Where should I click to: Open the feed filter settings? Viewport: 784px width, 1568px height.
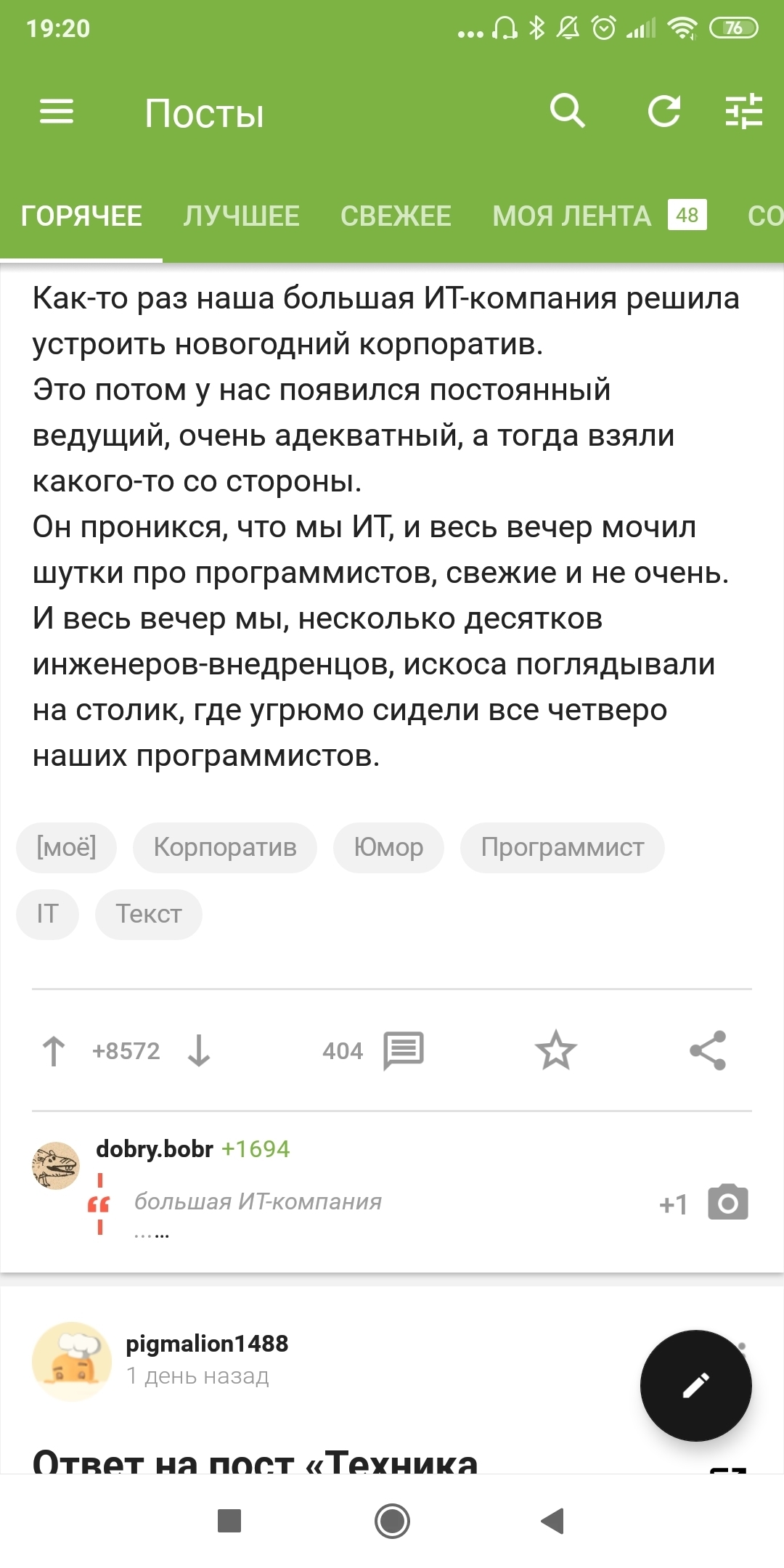point(744,112)
